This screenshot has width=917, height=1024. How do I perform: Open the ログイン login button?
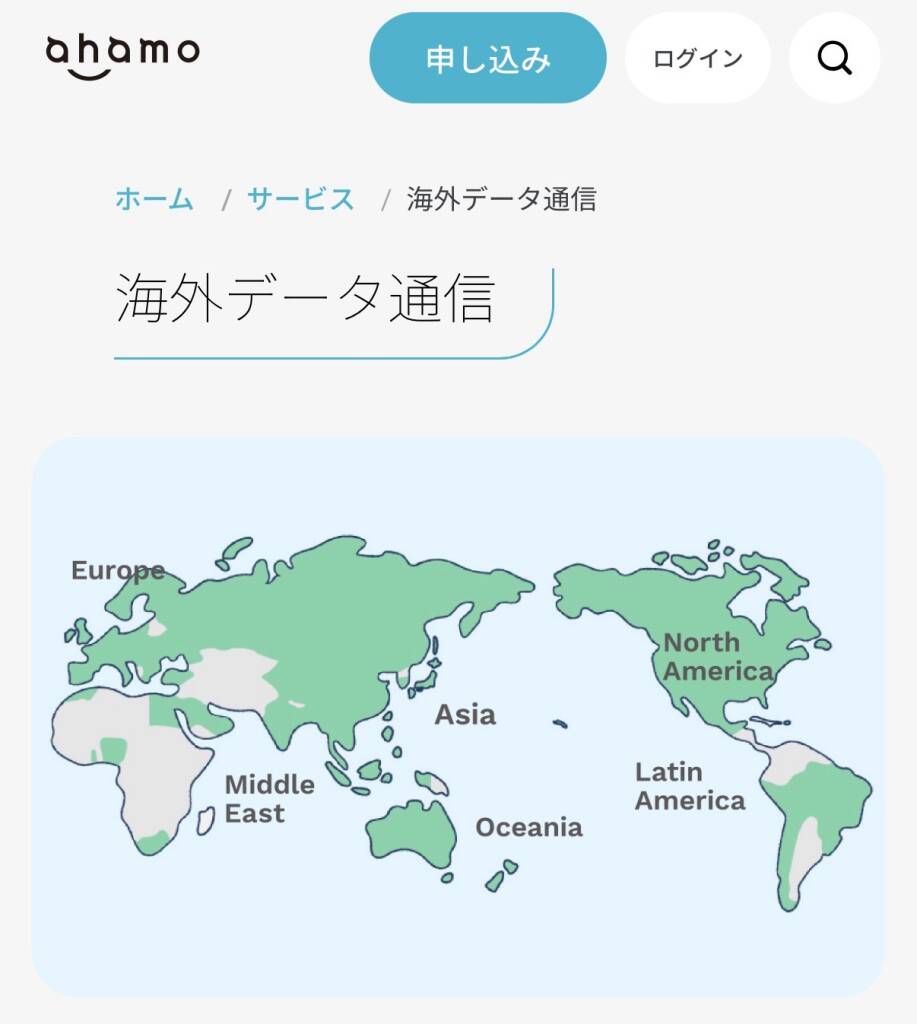(x=698, y=58)
